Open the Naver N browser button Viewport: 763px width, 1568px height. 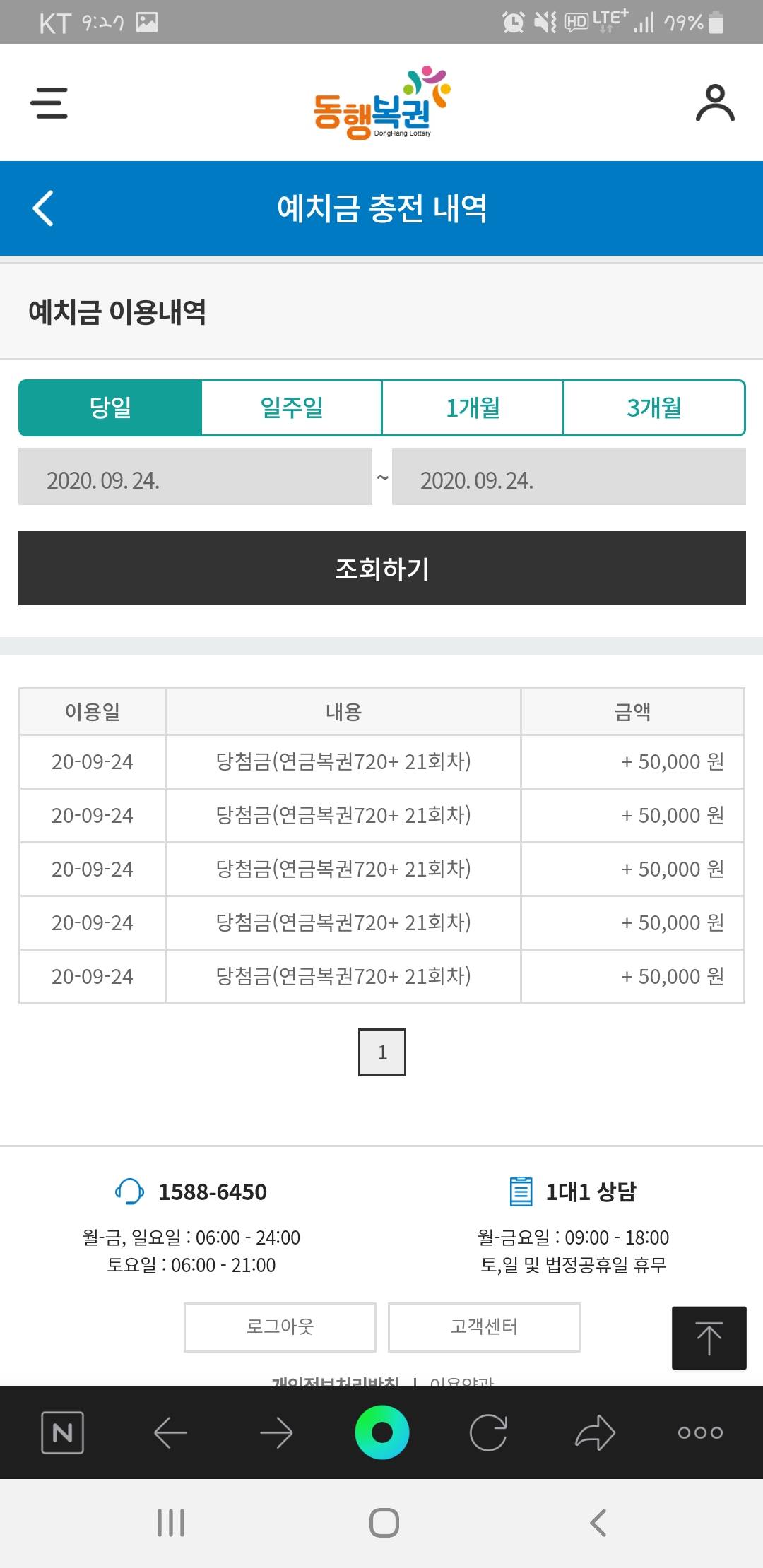(x=63, y=1433)
